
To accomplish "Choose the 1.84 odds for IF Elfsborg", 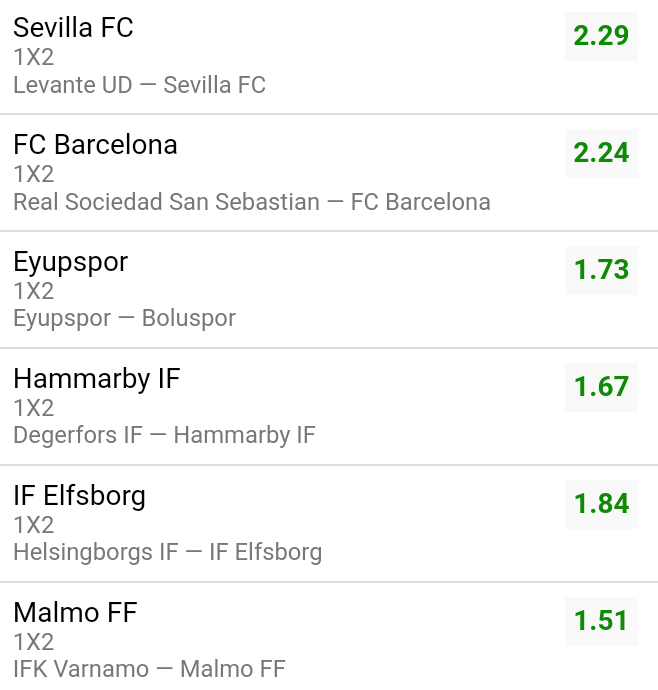I will tap(601, 504).
